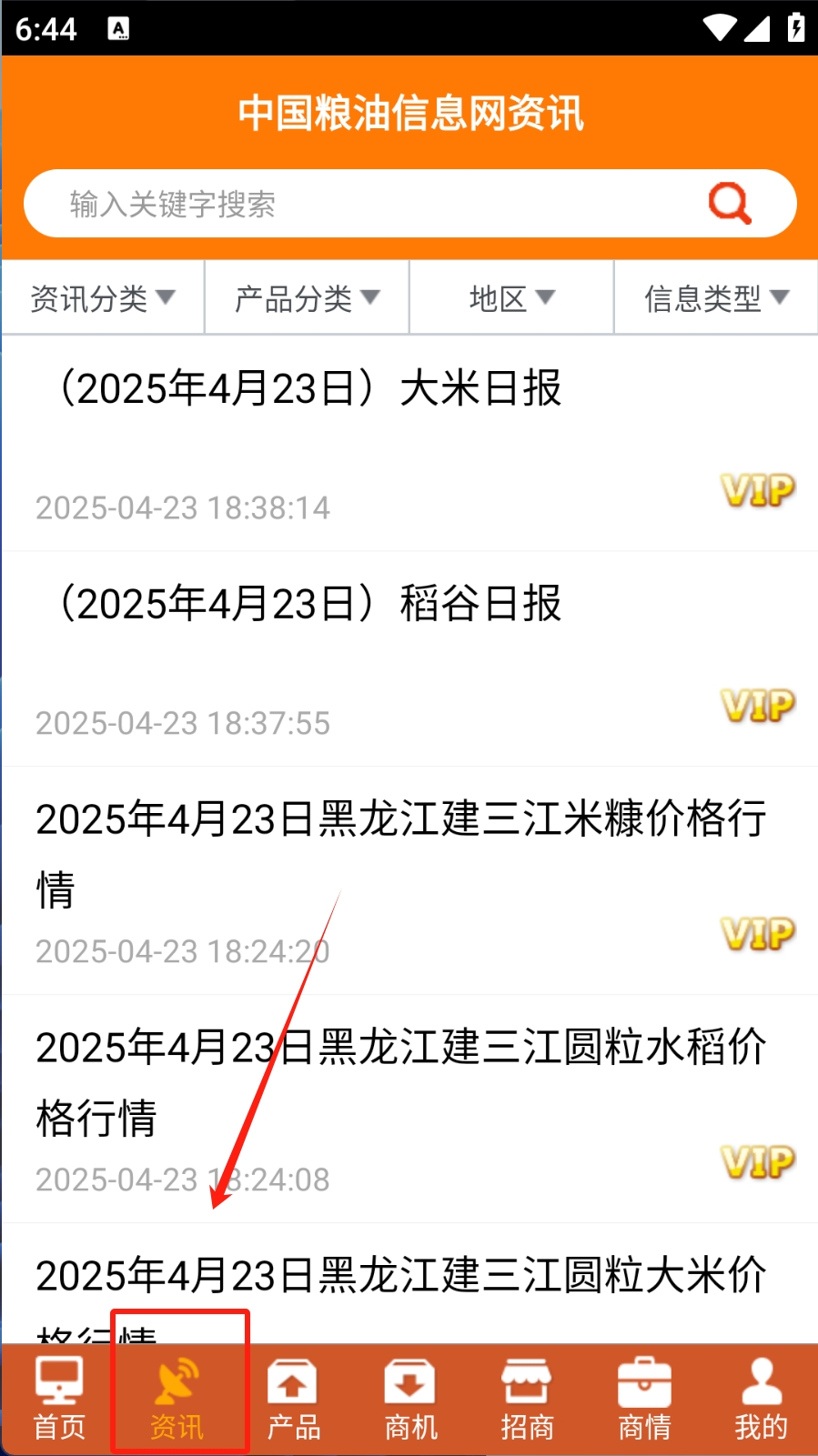Switch to the 产品 tab
Image resolution: width=818 pixels, height=1456 pixels.
tap(293, 1399)
